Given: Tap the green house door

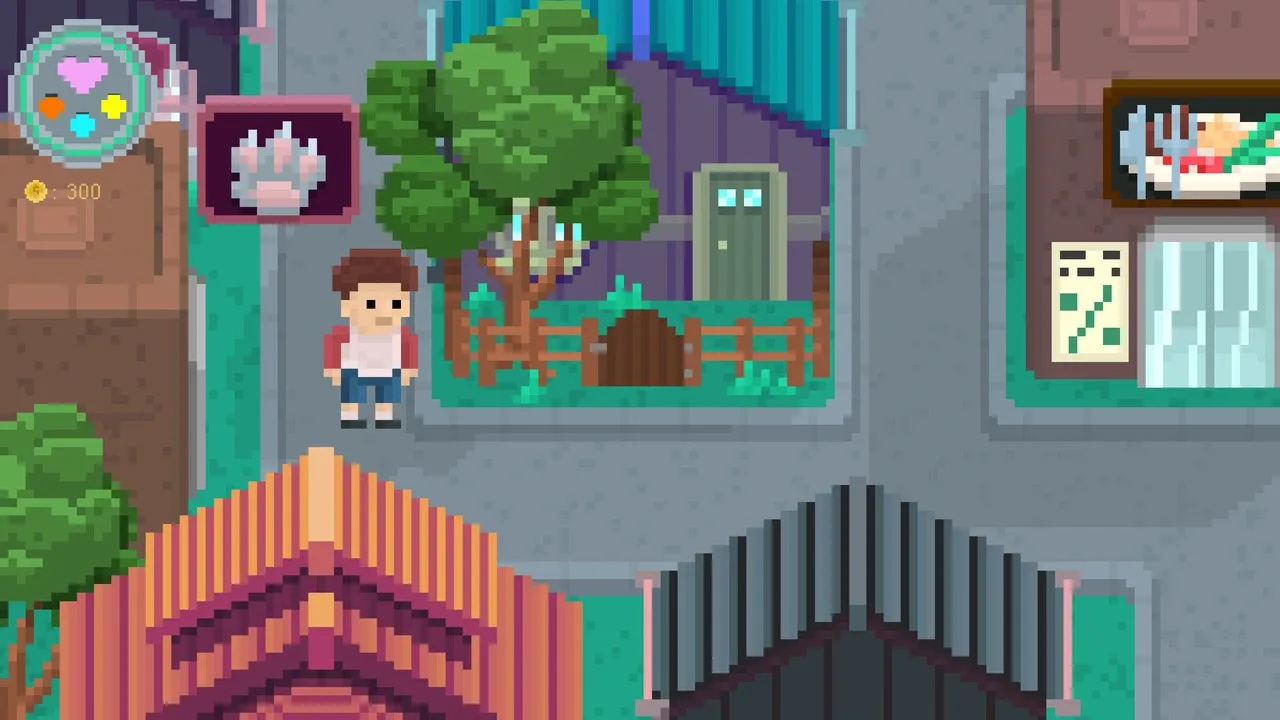Looking at the screenshot, I should (739, 236).
